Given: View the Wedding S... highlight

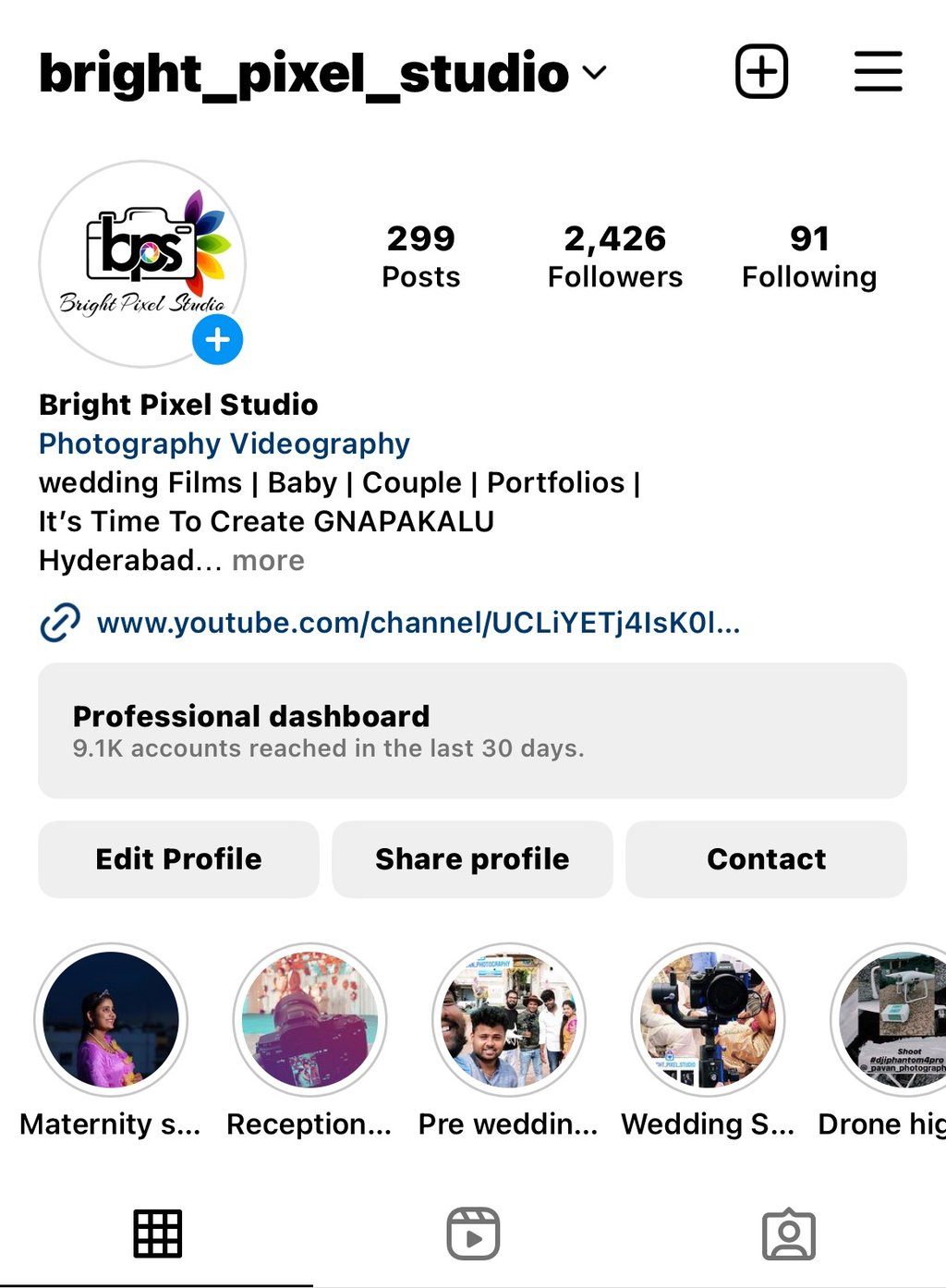Looking at the screenshot, I should pos(708,1020).
